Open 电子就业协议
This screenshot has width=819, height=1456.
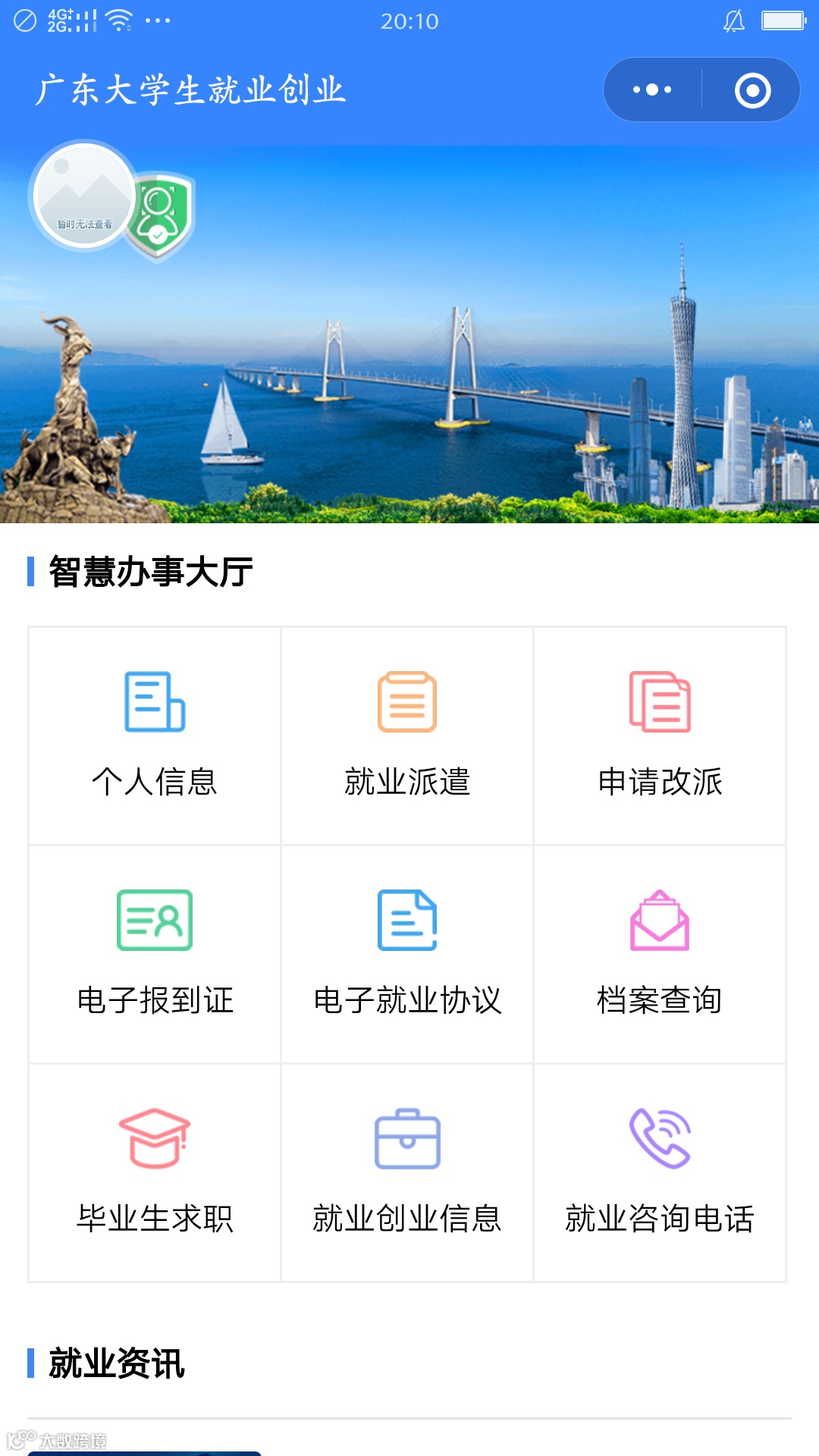click(x=407, y=954)
